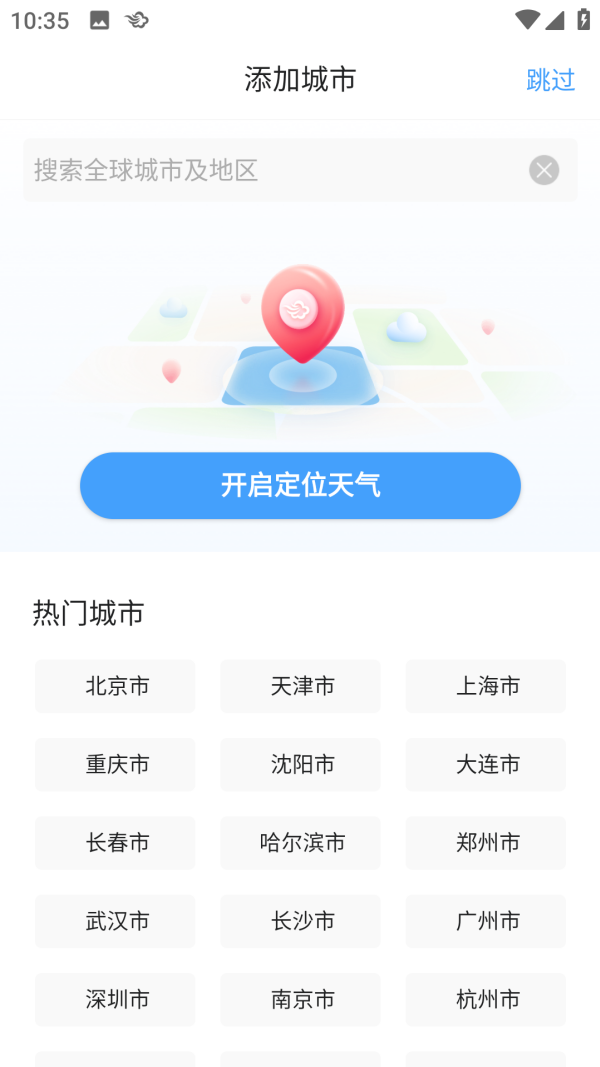Tap 开启定位天气 to enable location weather
Image resolution: width=600 pixels, height=1067 pixels.
pos(300,486)
